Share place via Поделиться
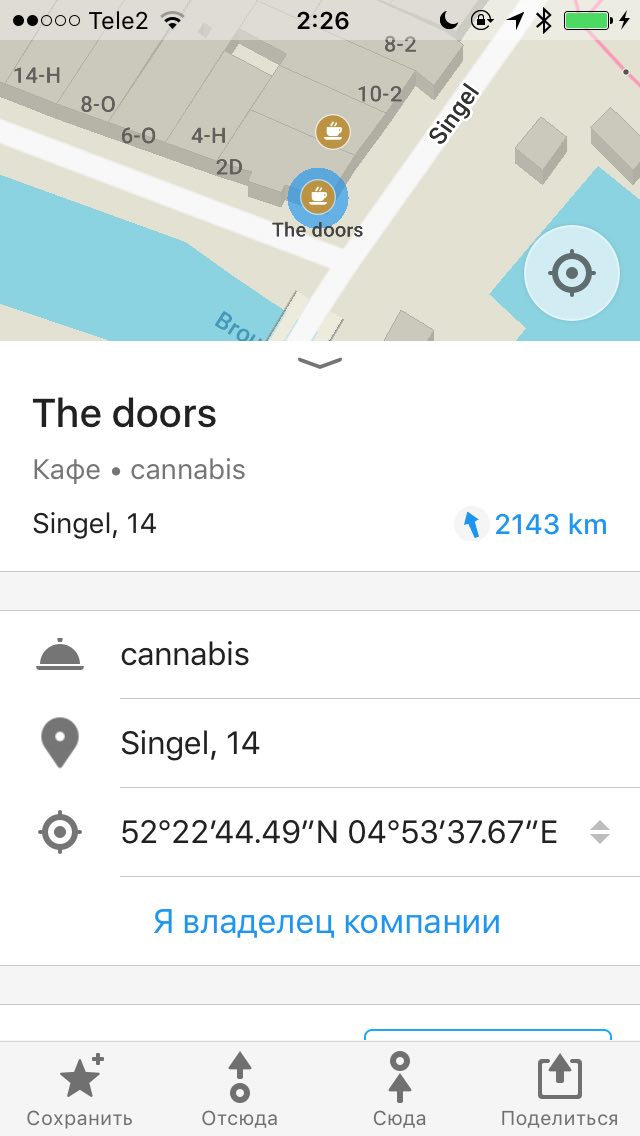The image size is (640, 1136). [560, 1090]
